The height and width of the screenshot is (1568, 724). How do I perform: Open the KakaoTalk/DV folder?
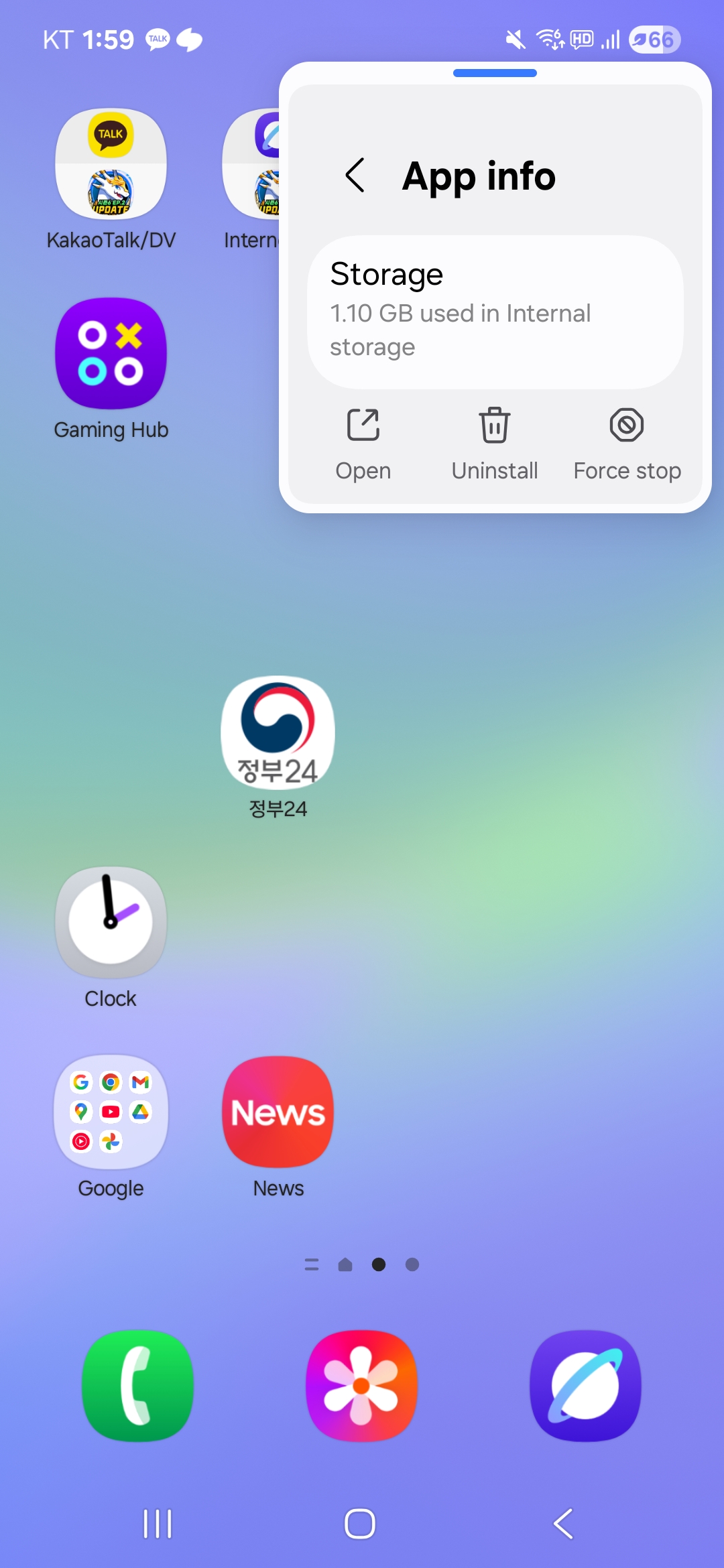tap(111, 165)
